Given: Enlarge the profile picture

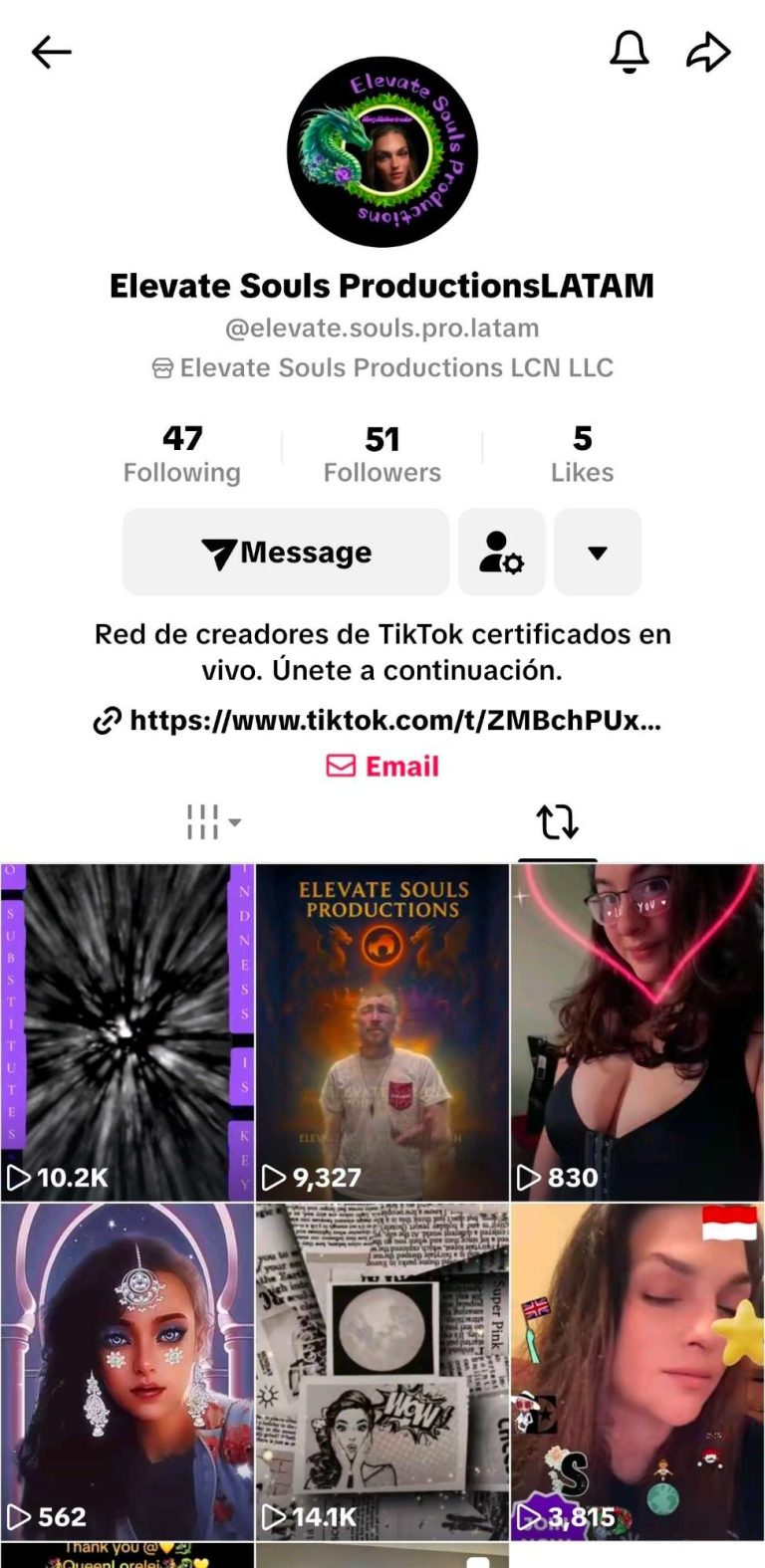Looking at the screenshot, I should click(382, 151).
